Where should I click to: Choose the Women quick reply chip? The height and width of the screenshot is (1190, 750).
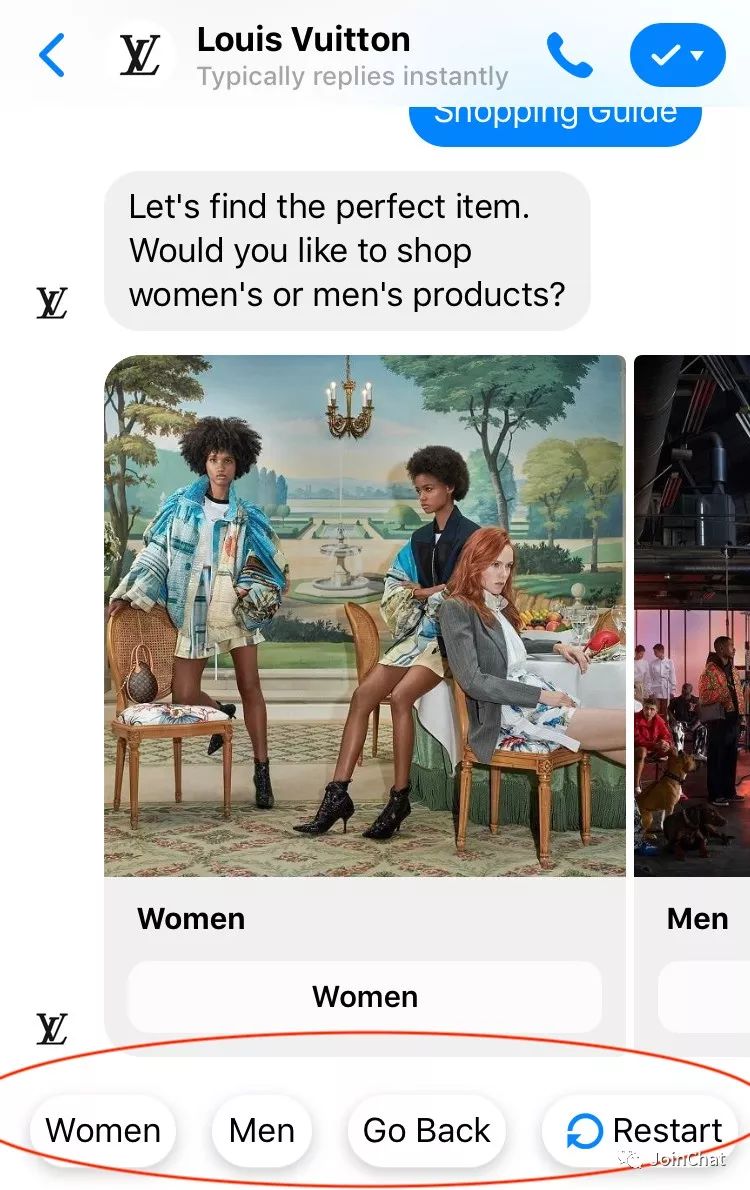(103, 1131)
